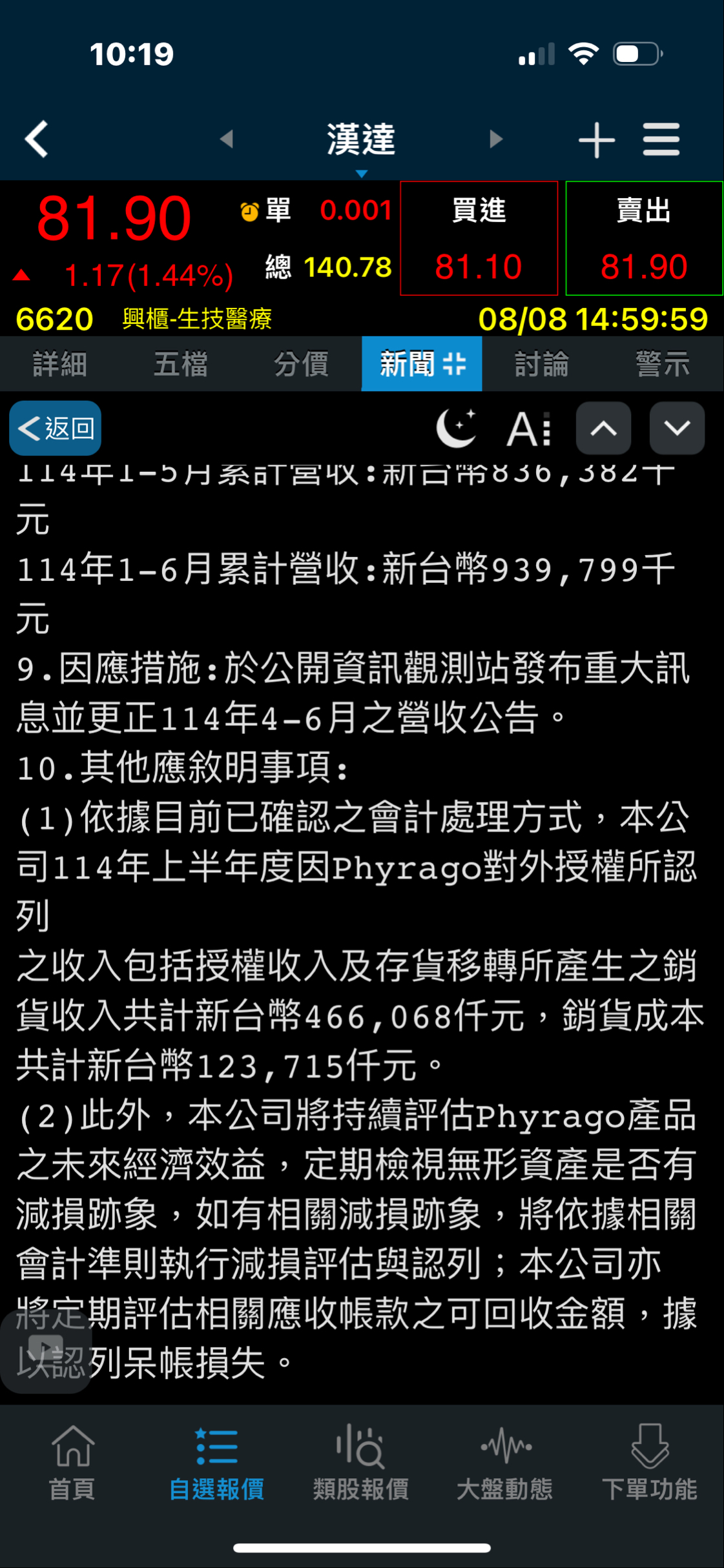Go to next article with down chevron

pos(677,429)
